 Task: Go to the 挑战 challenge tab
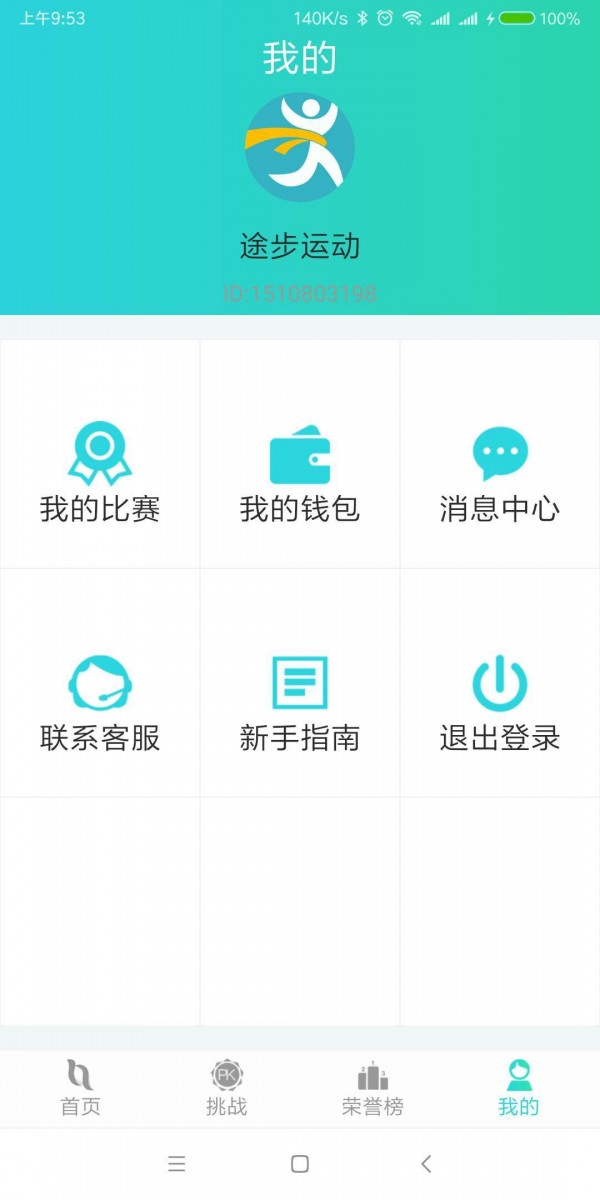click(227, 1088)
